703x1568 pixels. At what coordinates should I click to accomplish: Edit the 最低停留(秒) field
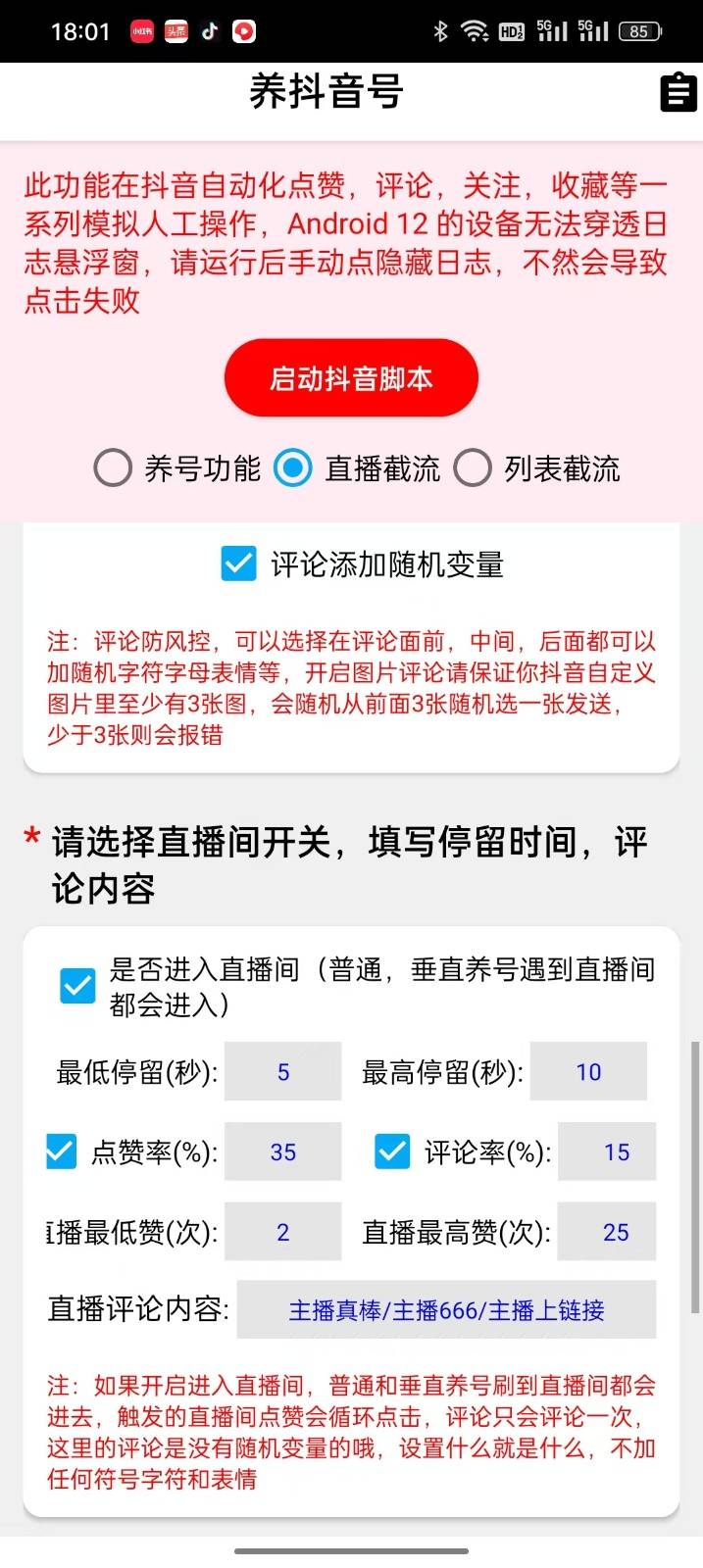[x=283, y=1072]
